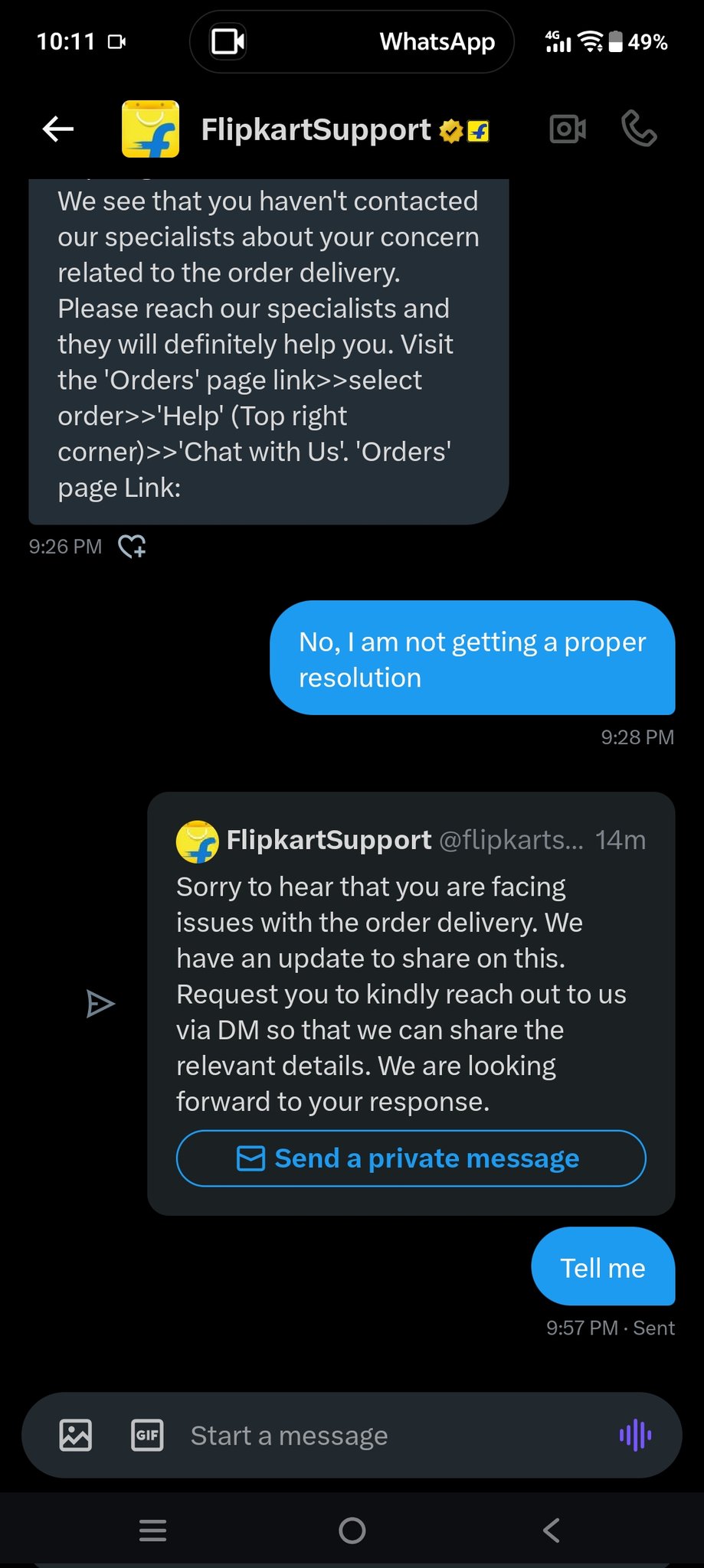Tap Send a private message button
The height and width of the screenshot is (1568, 704).
pos(411,1158)
